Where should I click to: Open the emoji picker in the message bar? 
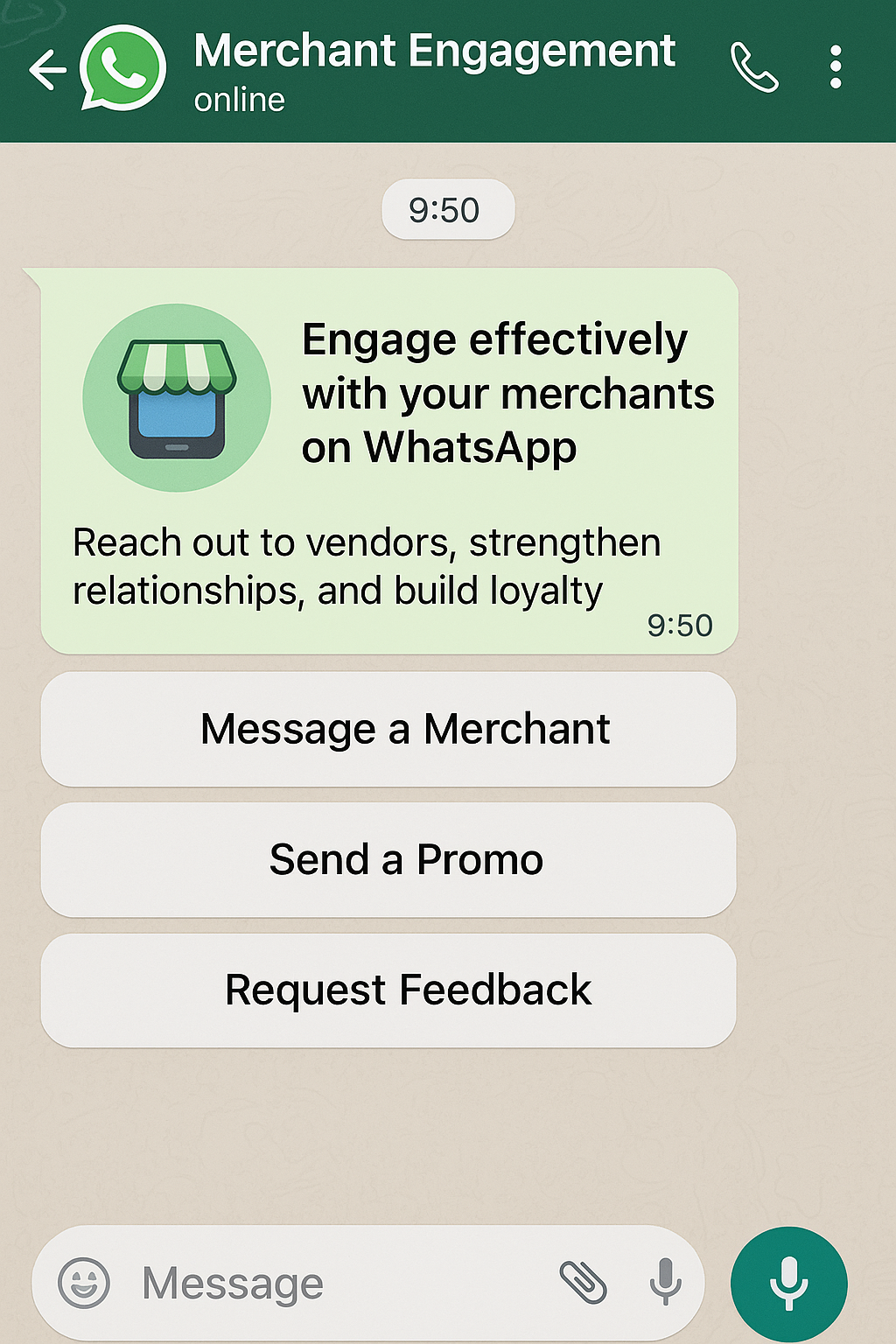click(83, 1281)
